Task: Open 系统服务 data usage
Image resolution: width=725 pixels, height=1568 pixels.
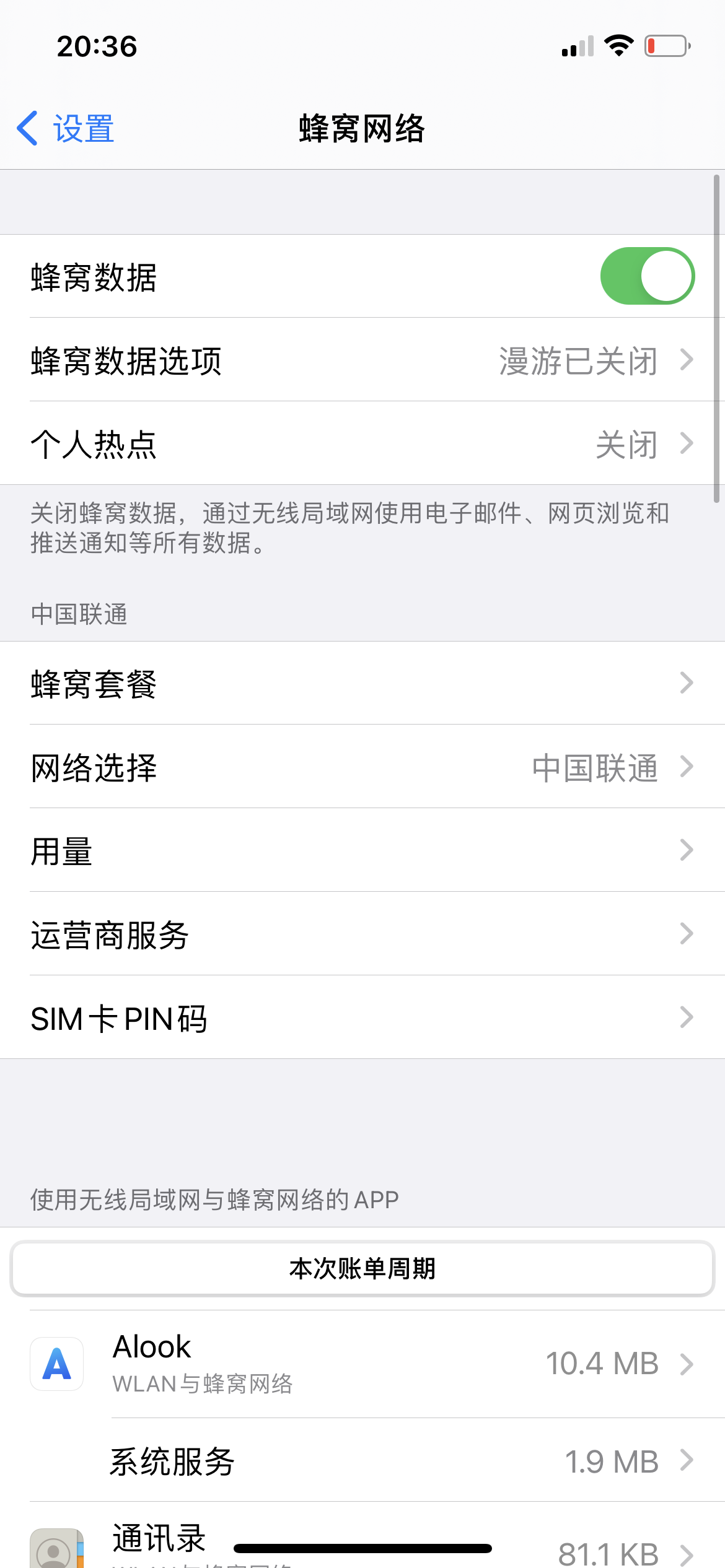Action: [x=362, y=1461]
